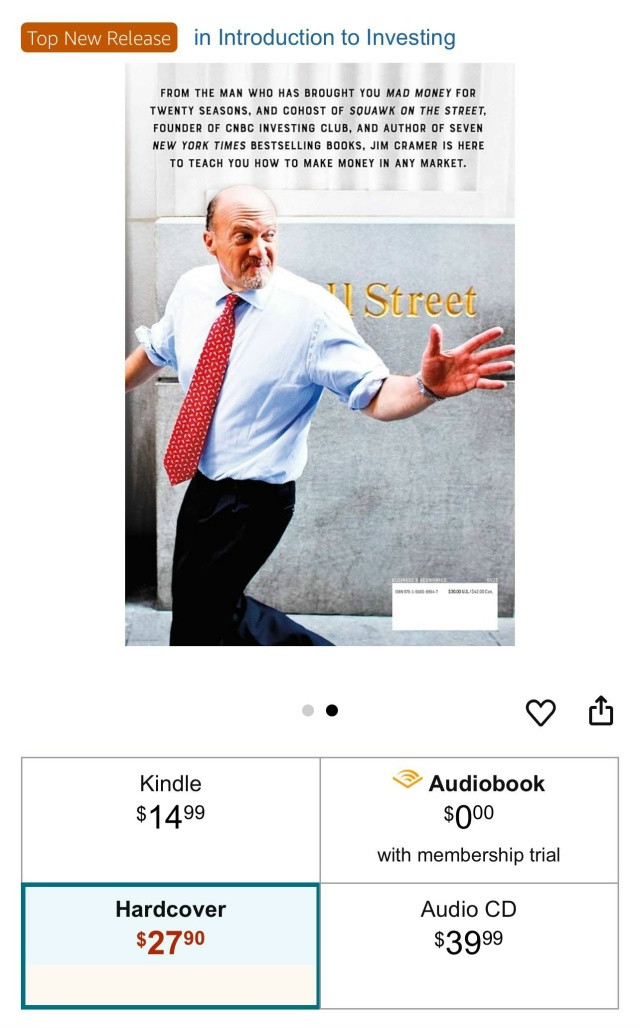Open the Introduction to Investing category link
This screenshot has width=640, height=1028.
point(325,37)
